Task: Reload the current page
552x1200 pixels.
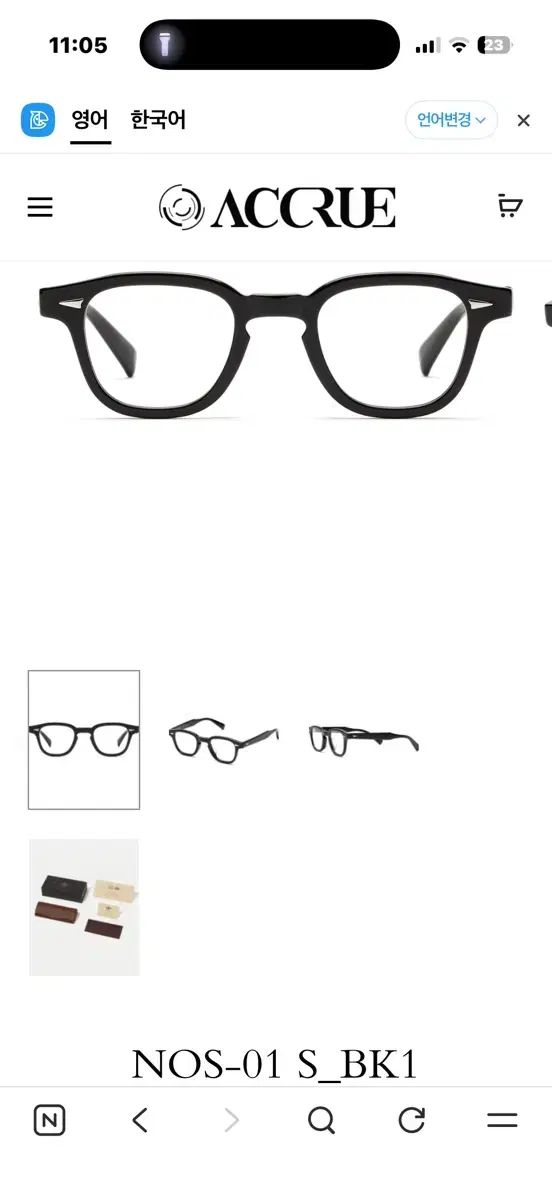Action: [x=412, y=1120]
